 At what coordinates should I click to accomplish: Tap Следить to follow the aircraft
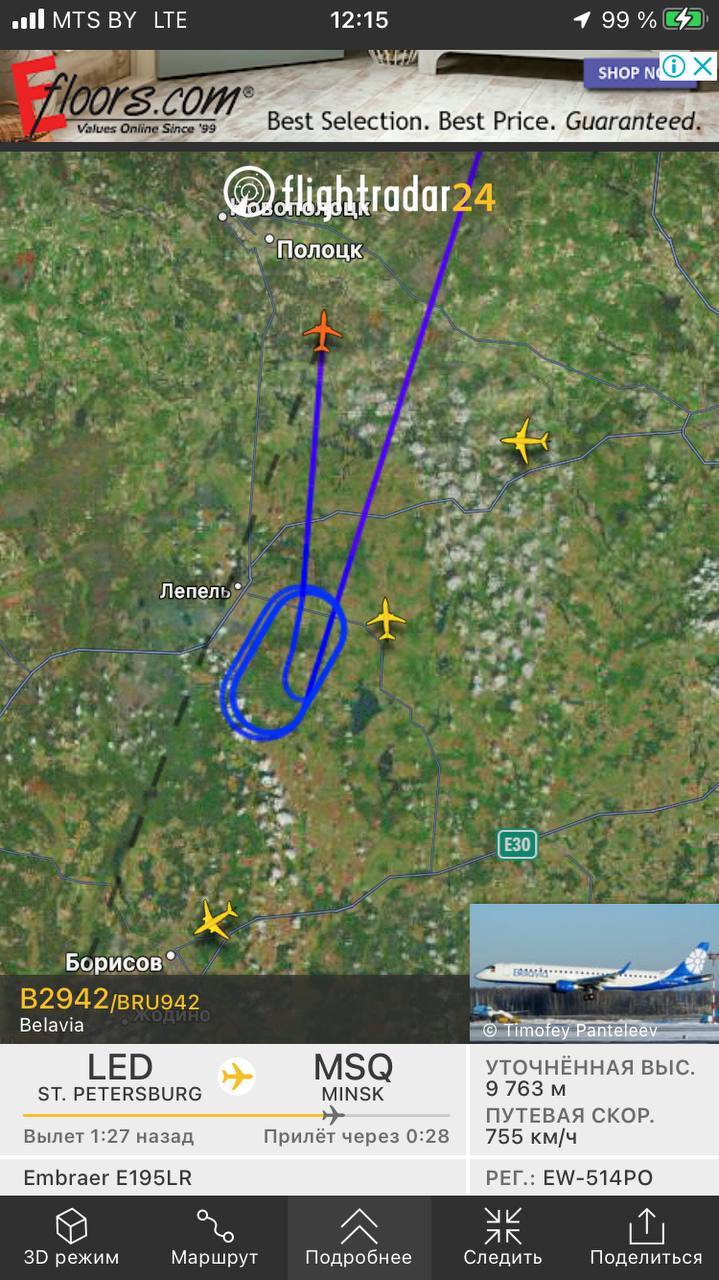point(502,1238)
